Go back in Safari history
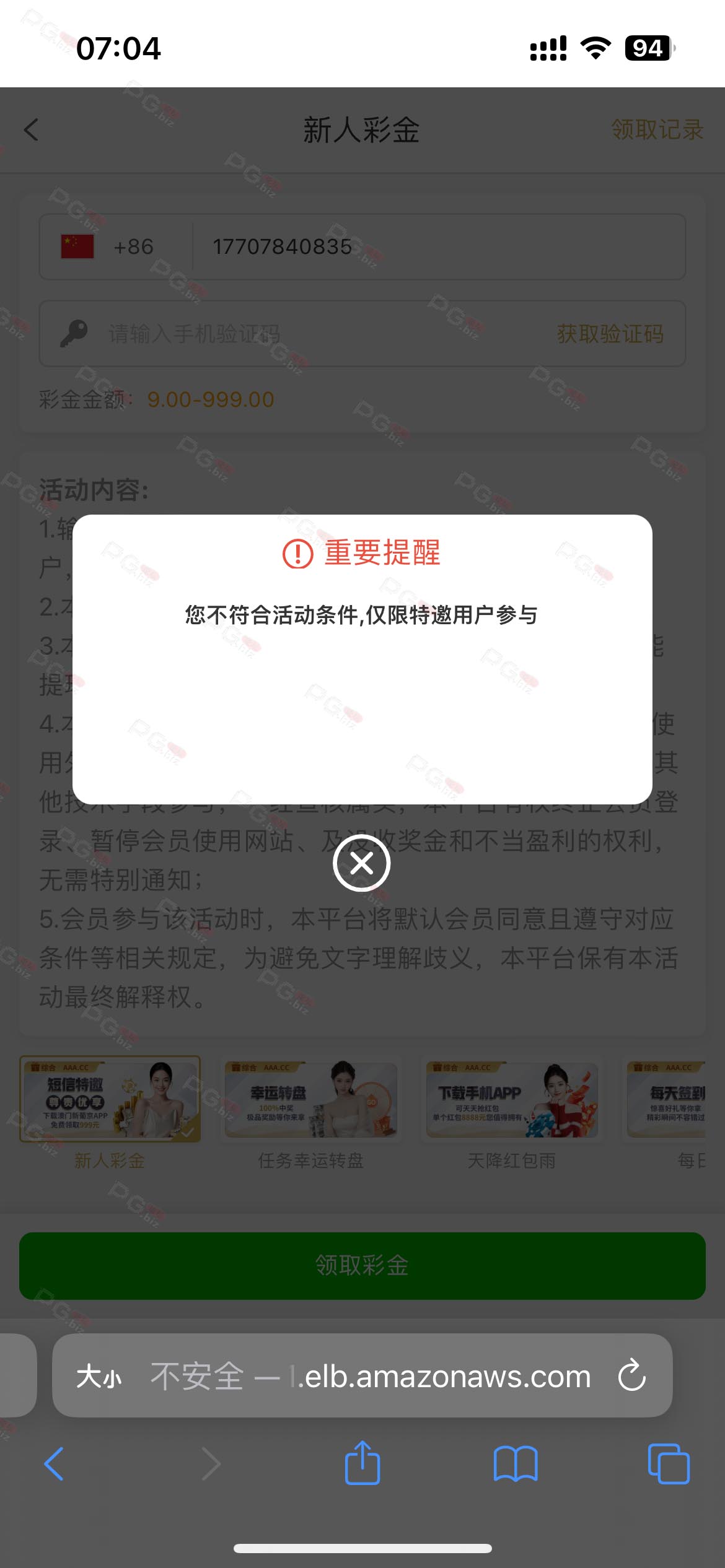 [55, 1464]
